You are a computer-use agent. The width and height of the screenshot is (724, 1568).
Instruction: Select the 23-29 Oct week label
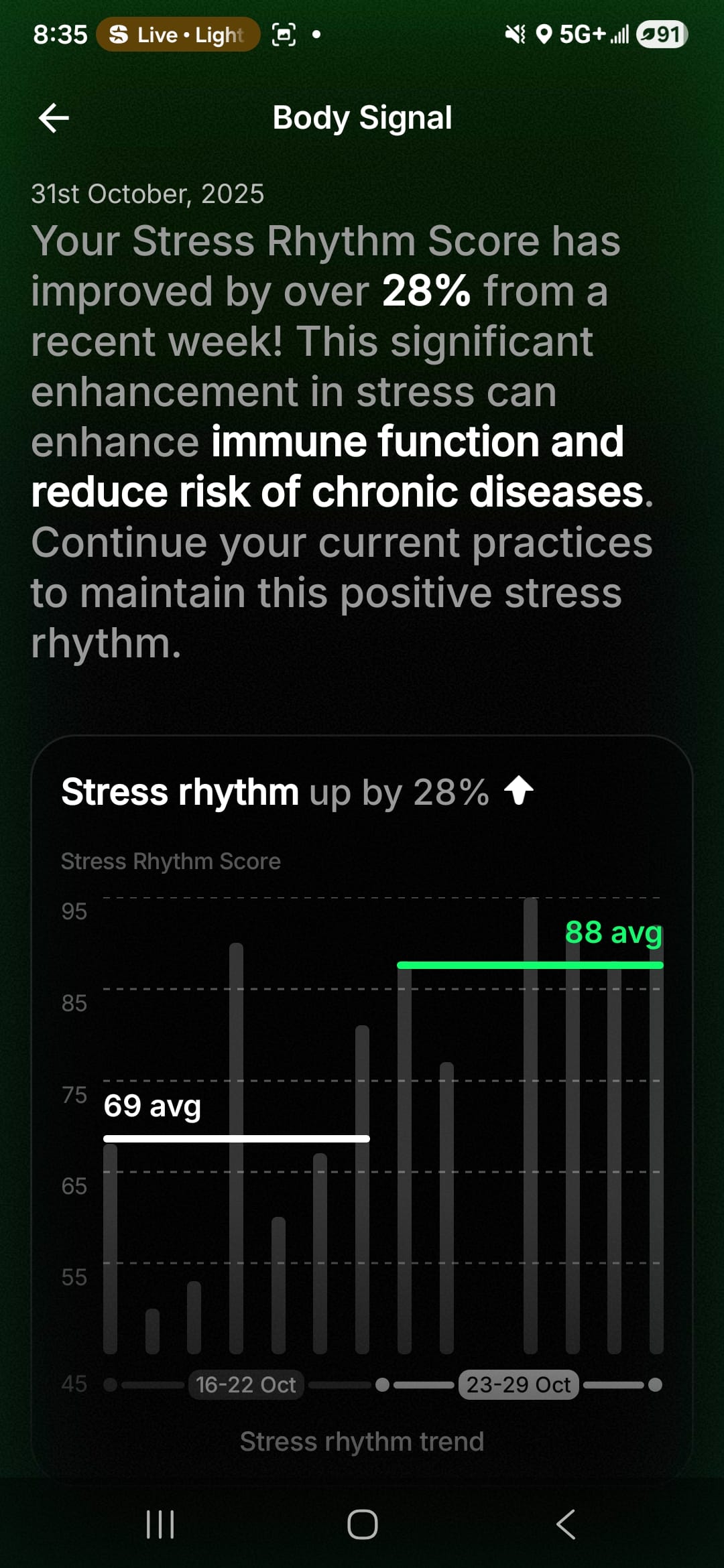click(518, 1384)
